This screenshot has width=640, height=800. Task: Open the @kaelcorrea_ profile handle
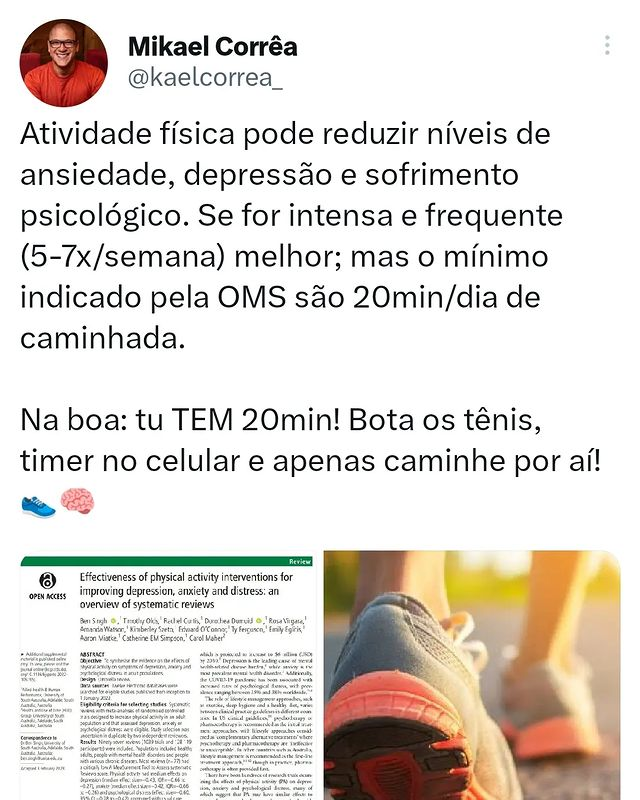[204, 79]
